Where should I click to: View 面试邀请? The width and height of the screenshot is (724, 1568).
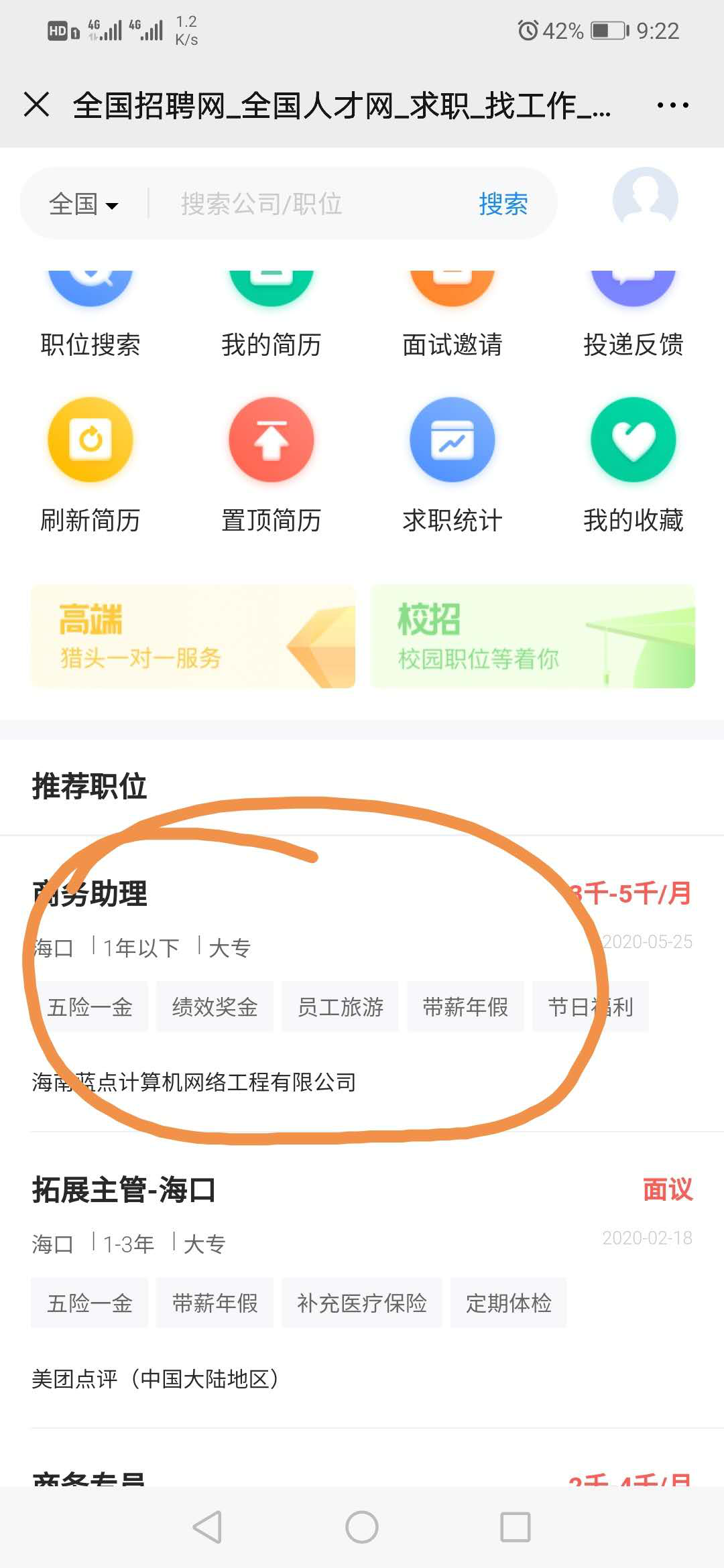tap(452, 315)
